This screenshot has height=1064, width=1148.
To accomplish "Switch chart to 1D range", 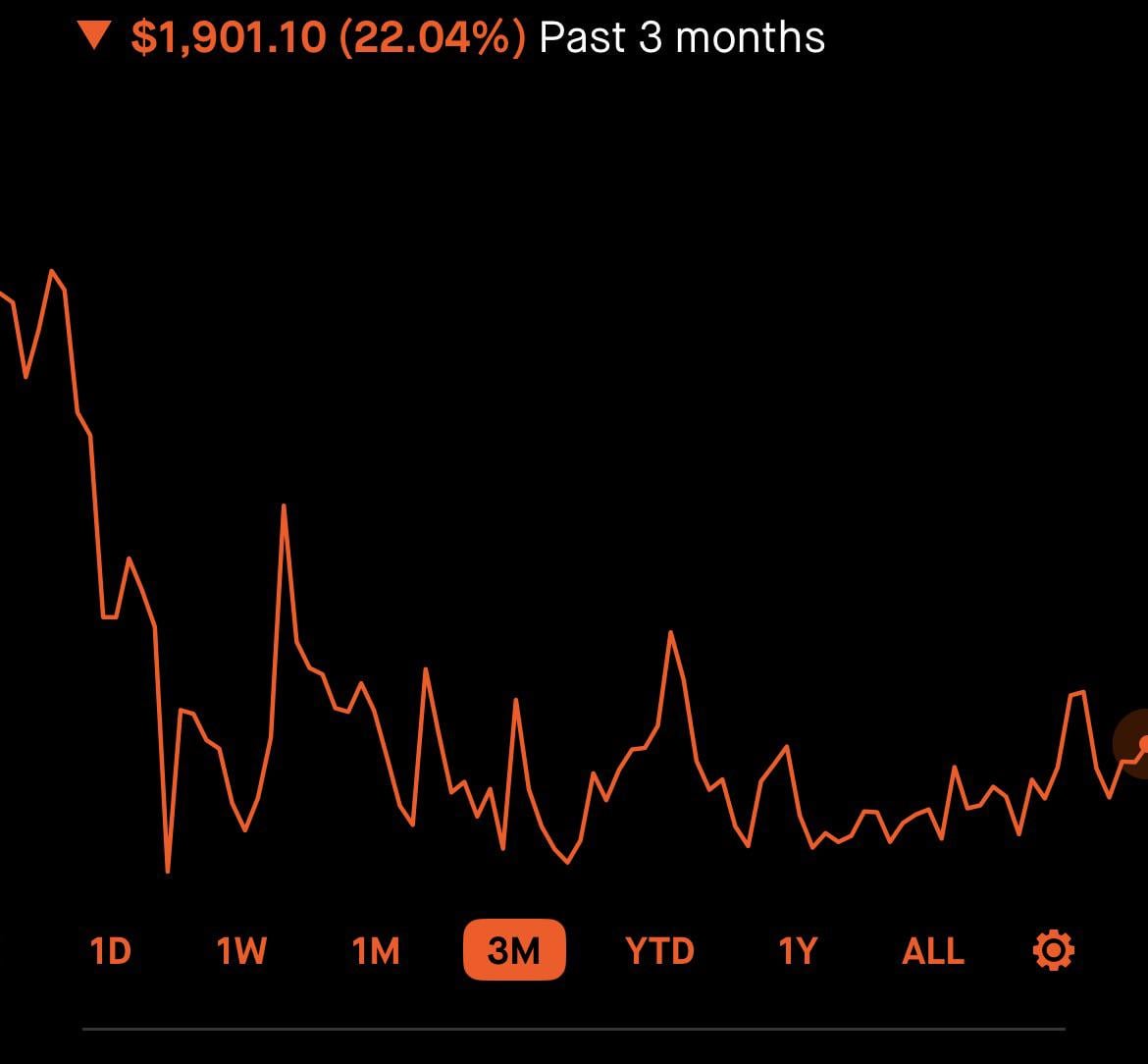I will (x=110, y=951).
